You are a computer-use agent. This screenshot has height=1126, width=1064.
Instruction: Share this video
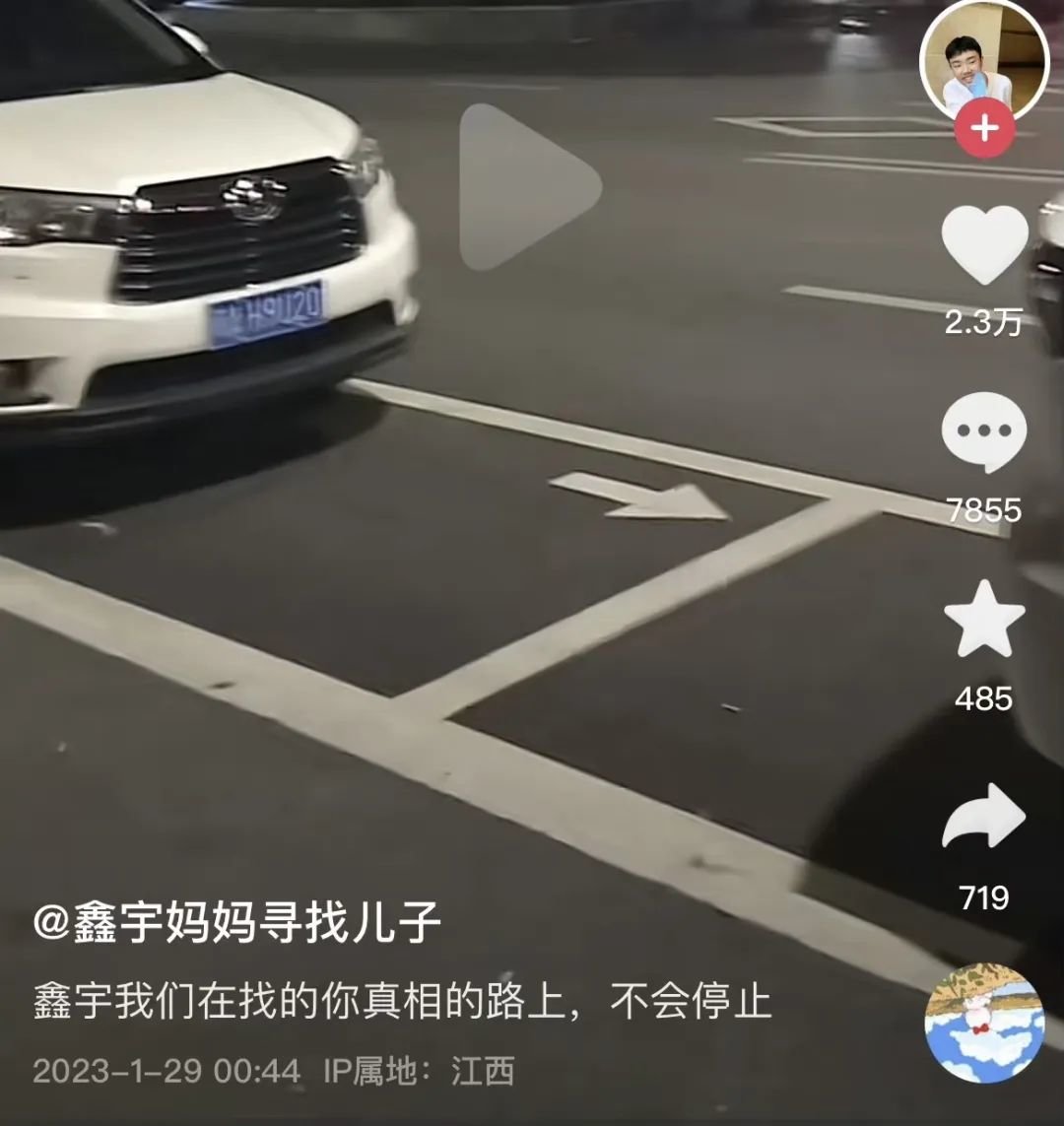click(984, 817)
